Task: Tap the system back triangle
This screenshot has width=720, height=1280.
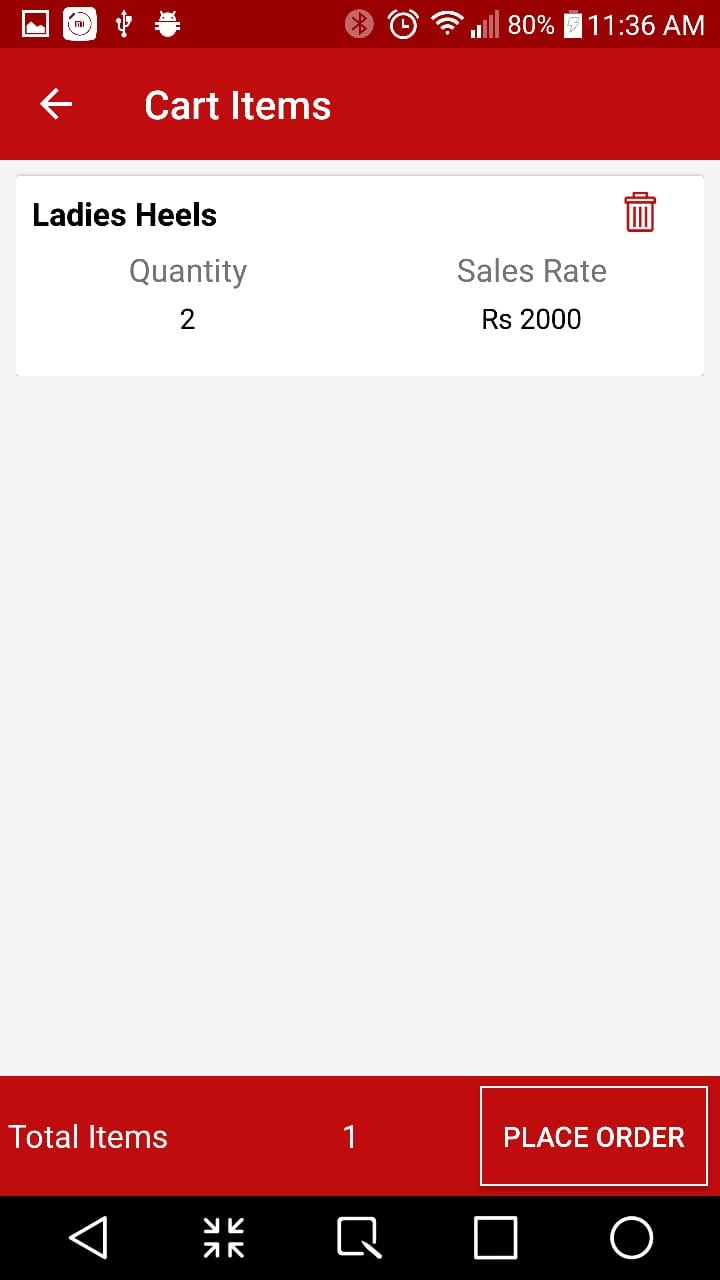Action: tap(88, 1237)
